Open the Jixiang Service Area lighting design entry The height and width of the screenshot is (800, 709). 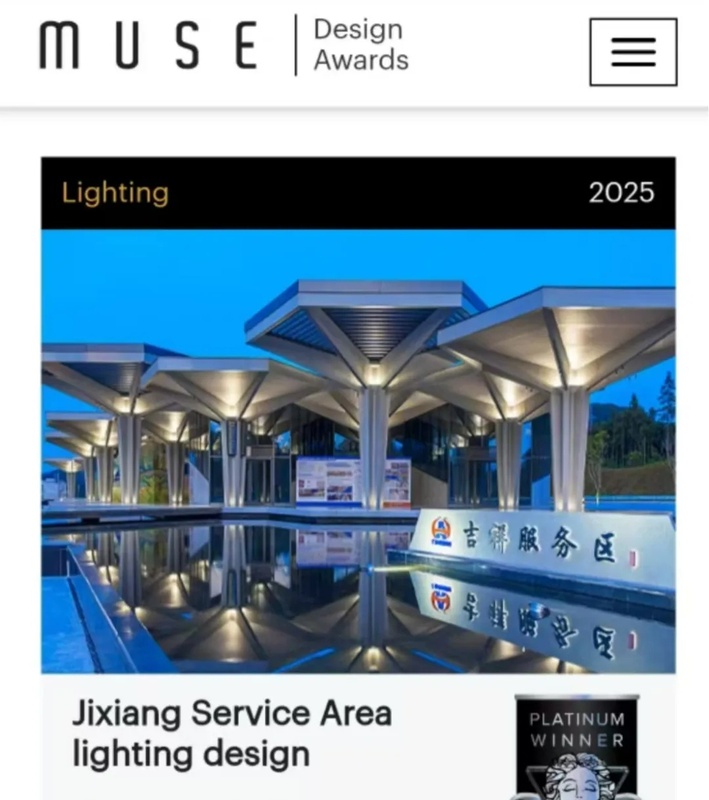point(232,733)
